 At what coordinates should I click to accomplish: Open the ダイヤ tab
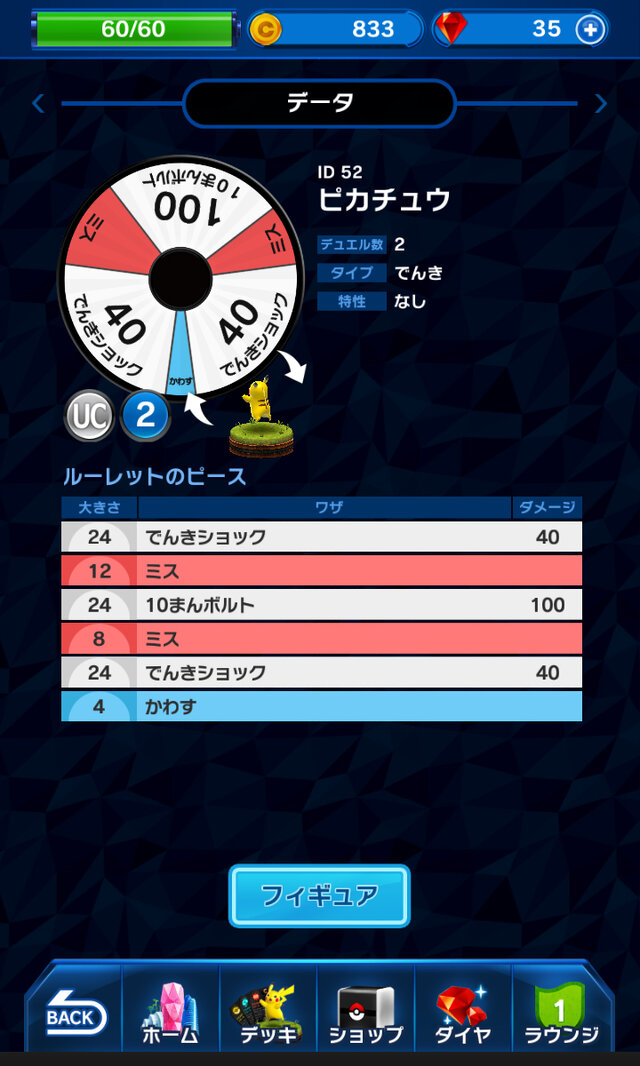(462, 1012)
